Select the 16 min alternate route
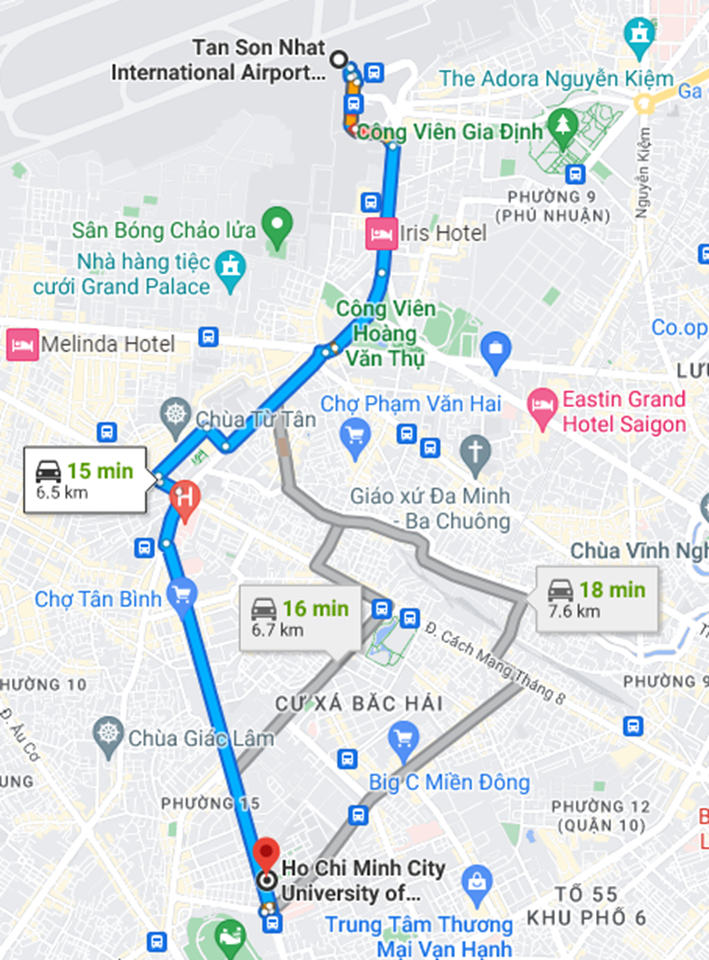This screenshot has height=960, width=709. (301, 617)
